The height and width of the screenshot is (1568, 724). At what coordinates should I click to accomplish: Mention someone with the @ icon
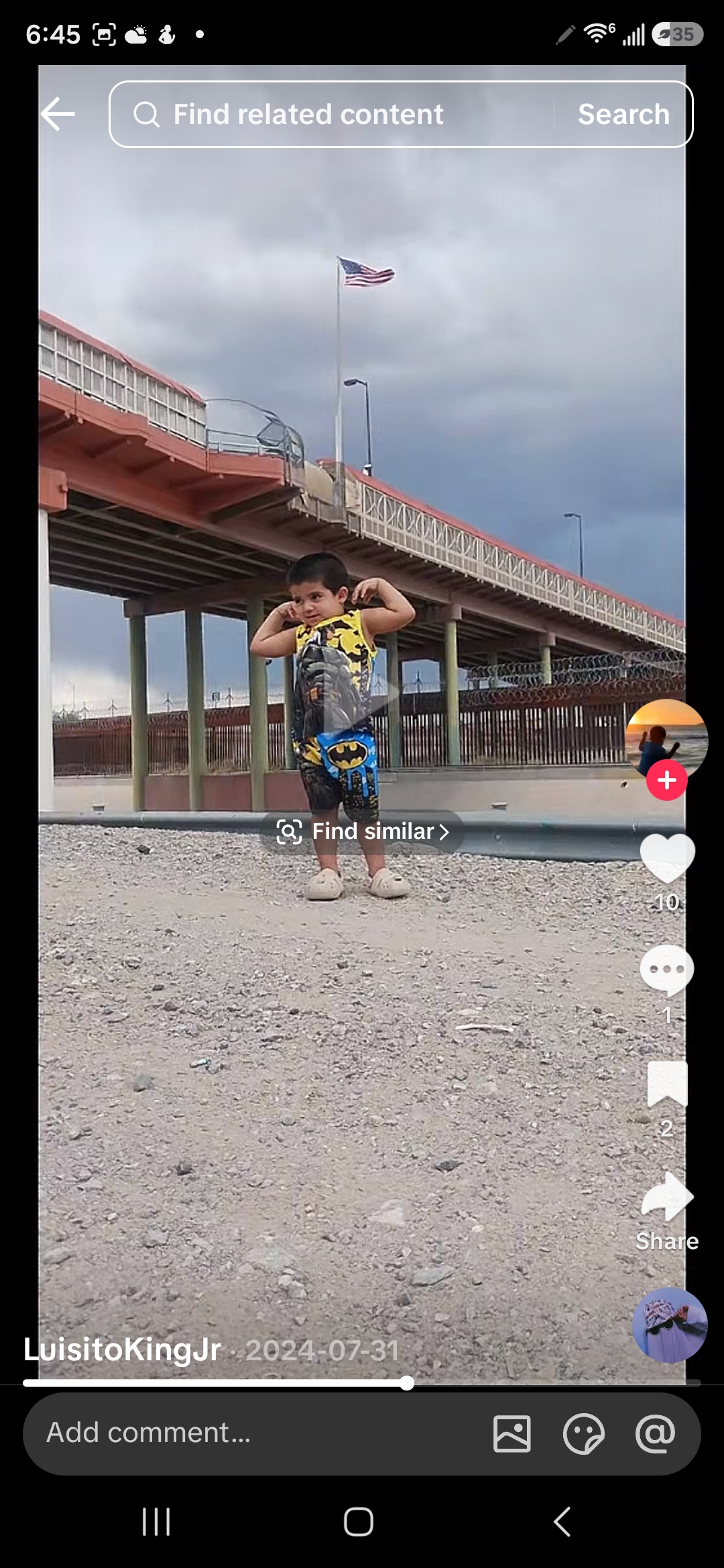coord(655,1433)
